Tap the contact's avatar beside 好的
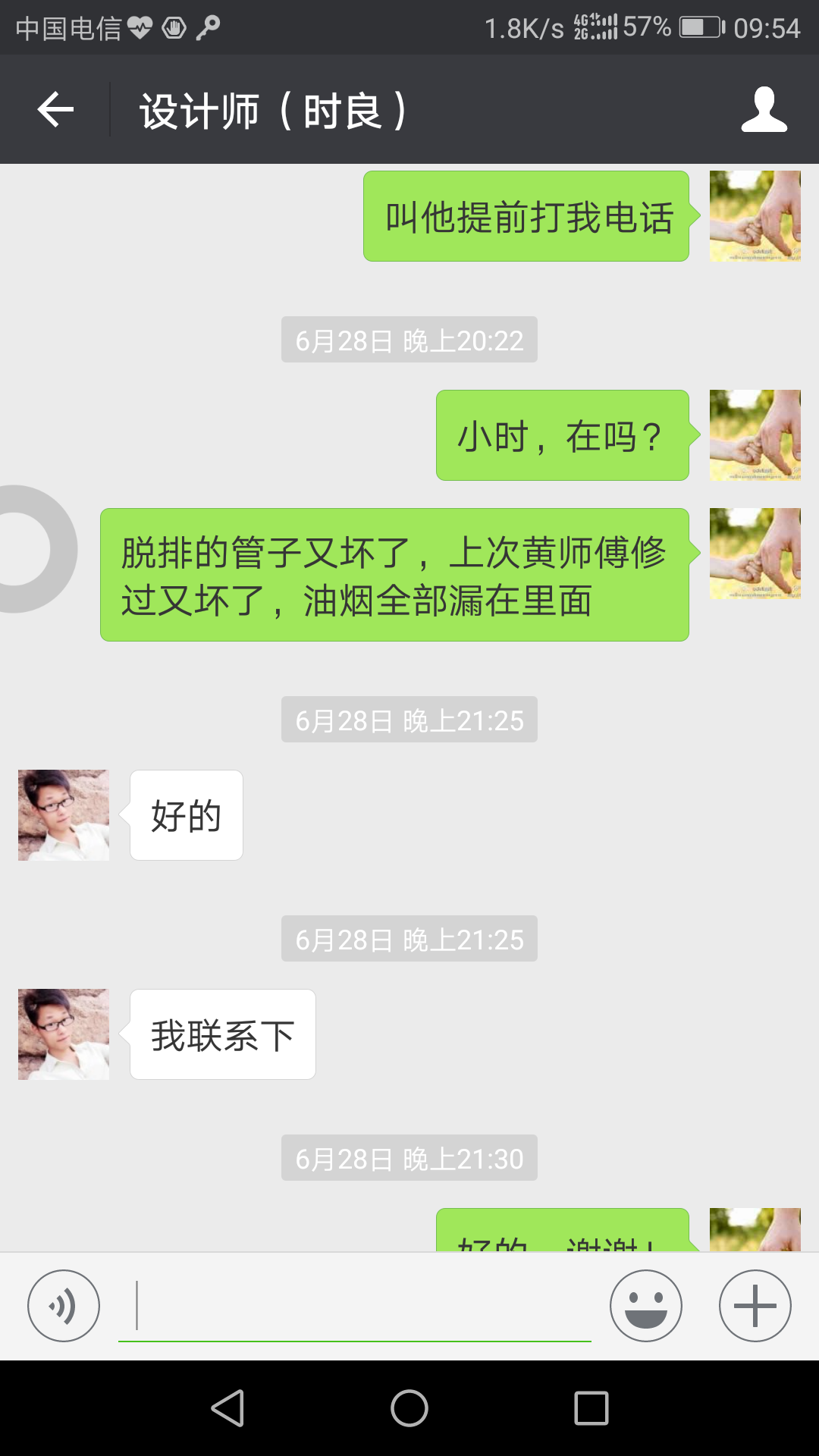Screen dimensions: 819x1456 (x=64, y=815)
